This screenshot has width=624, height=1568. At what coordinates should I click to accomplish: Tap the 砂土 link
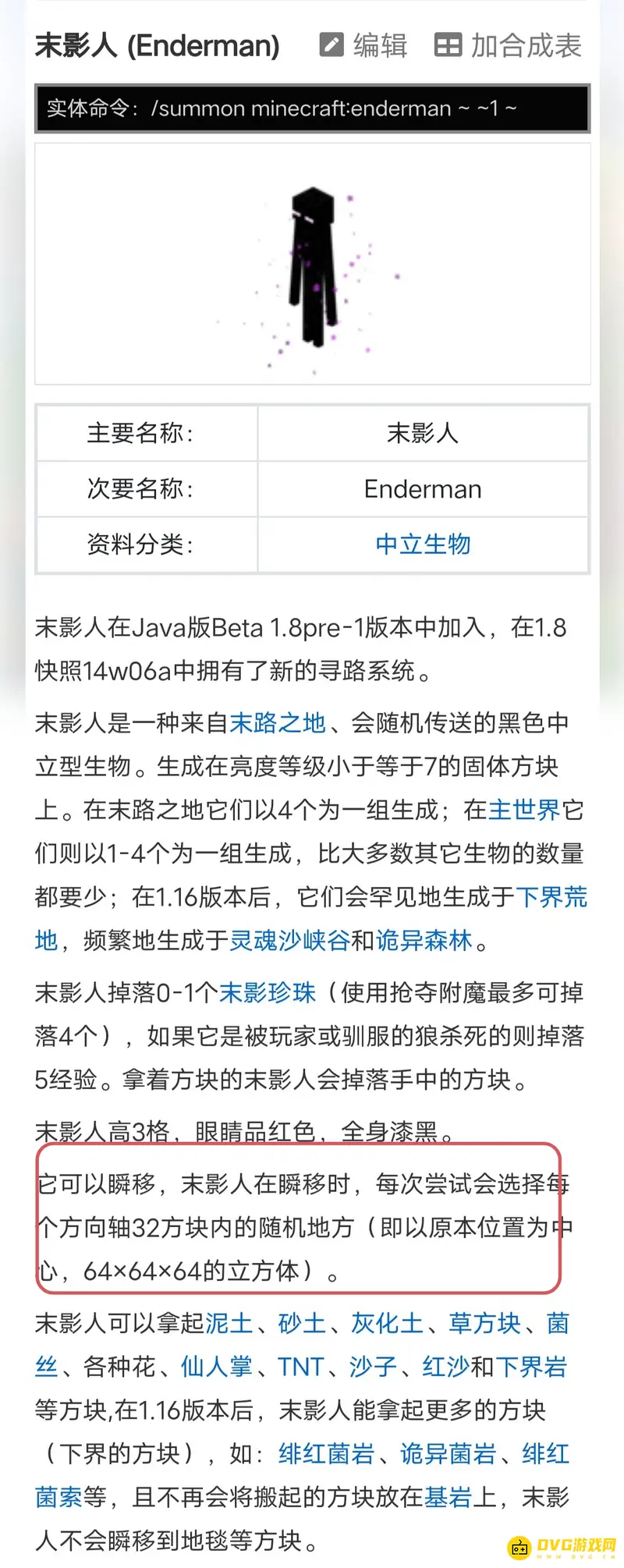(x=302, y=1323)
